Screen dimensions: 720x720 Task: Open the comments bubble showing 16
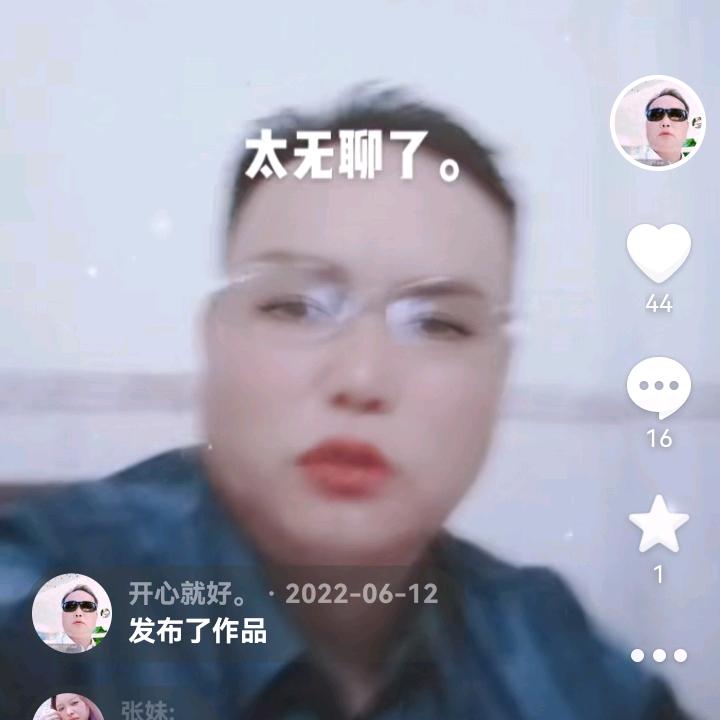(x=658, y=388)
